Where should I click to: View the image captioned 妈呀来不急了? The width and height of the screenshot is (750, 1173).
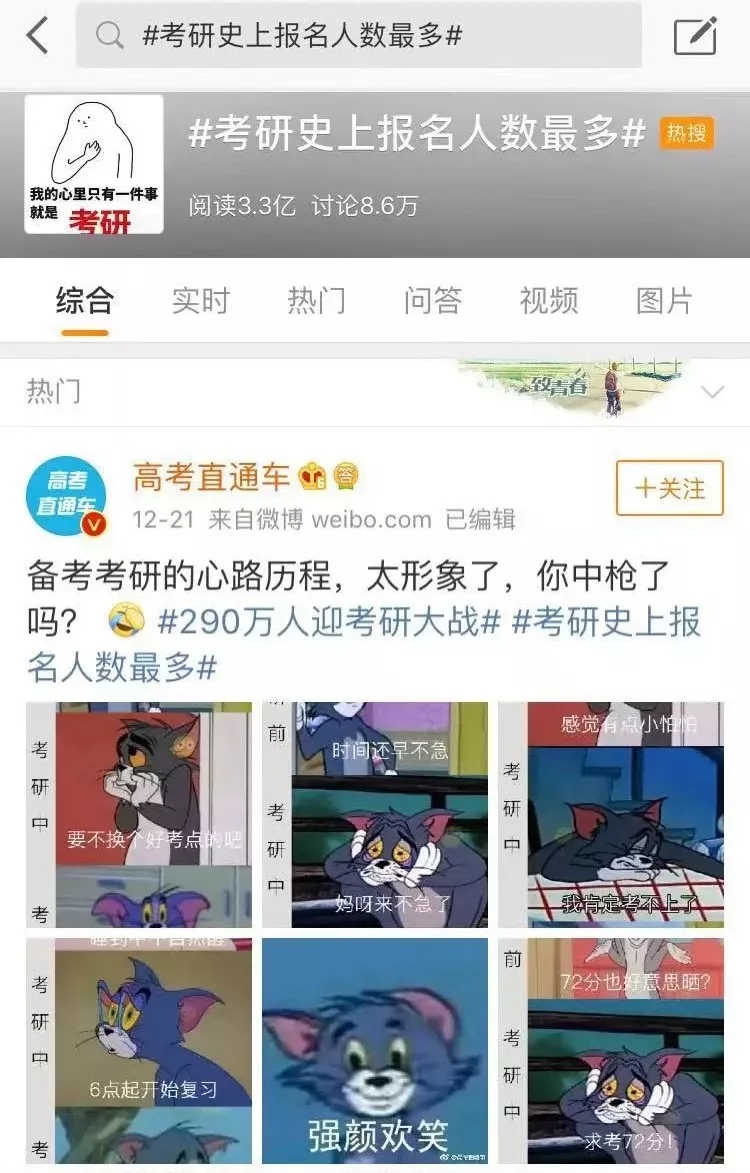click(x=375, y=814)
